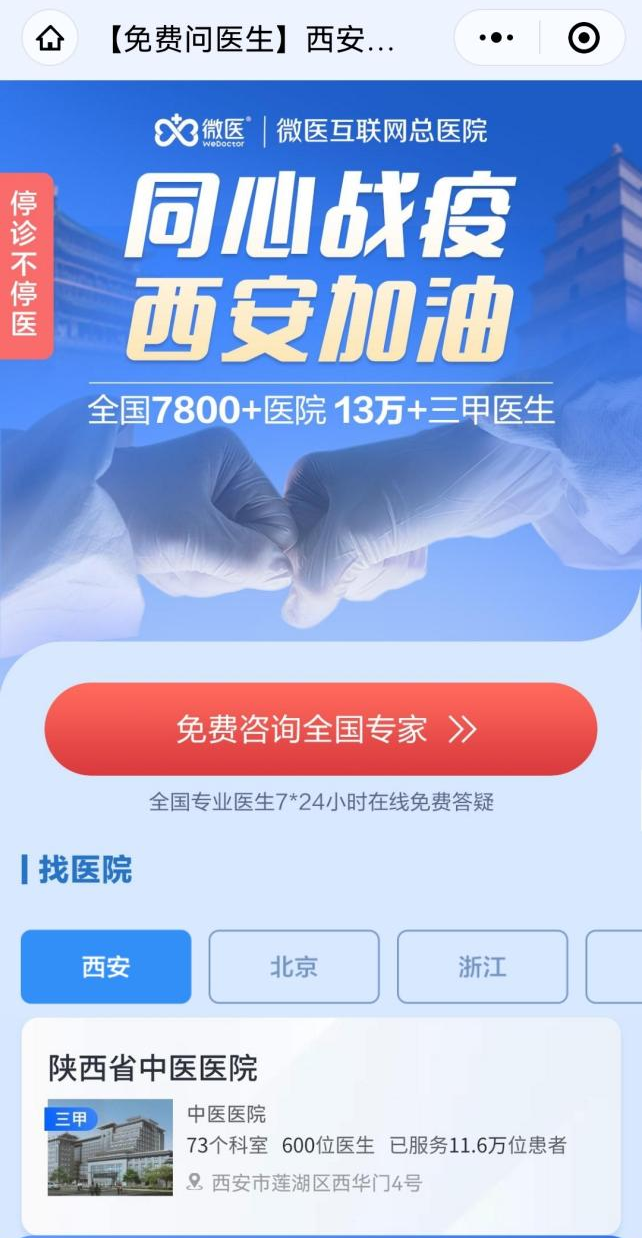643x1239 pixels.
Task: Open the 停诊不停医 side tag
Action: click(25, 265)
